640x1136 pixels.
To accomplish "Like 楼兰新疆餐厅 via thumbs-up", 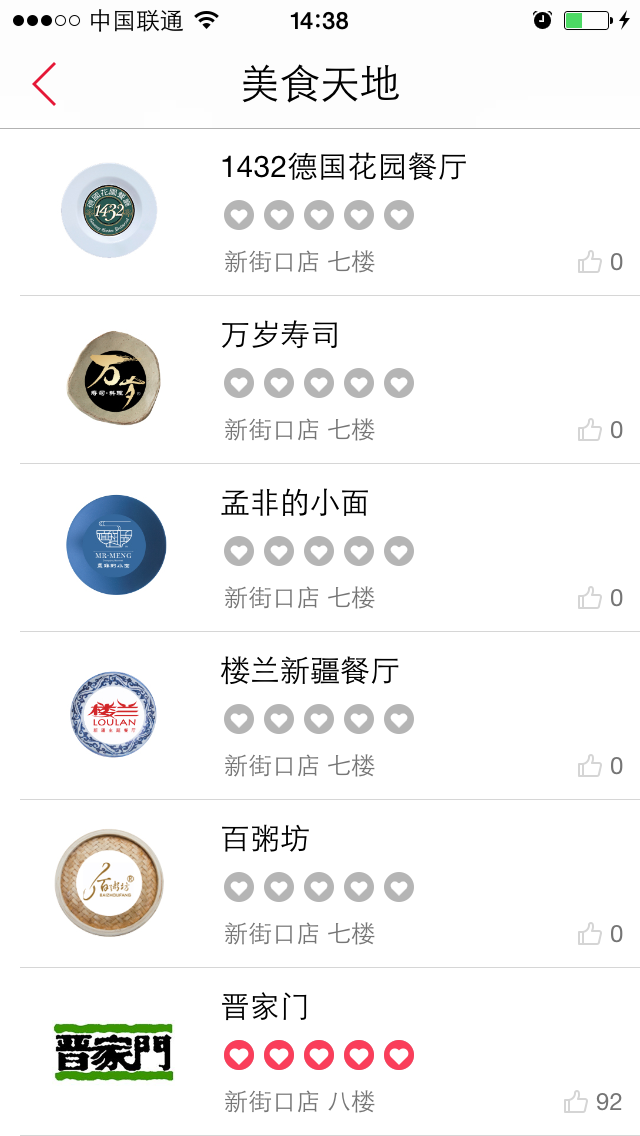I will pos(590,766).
